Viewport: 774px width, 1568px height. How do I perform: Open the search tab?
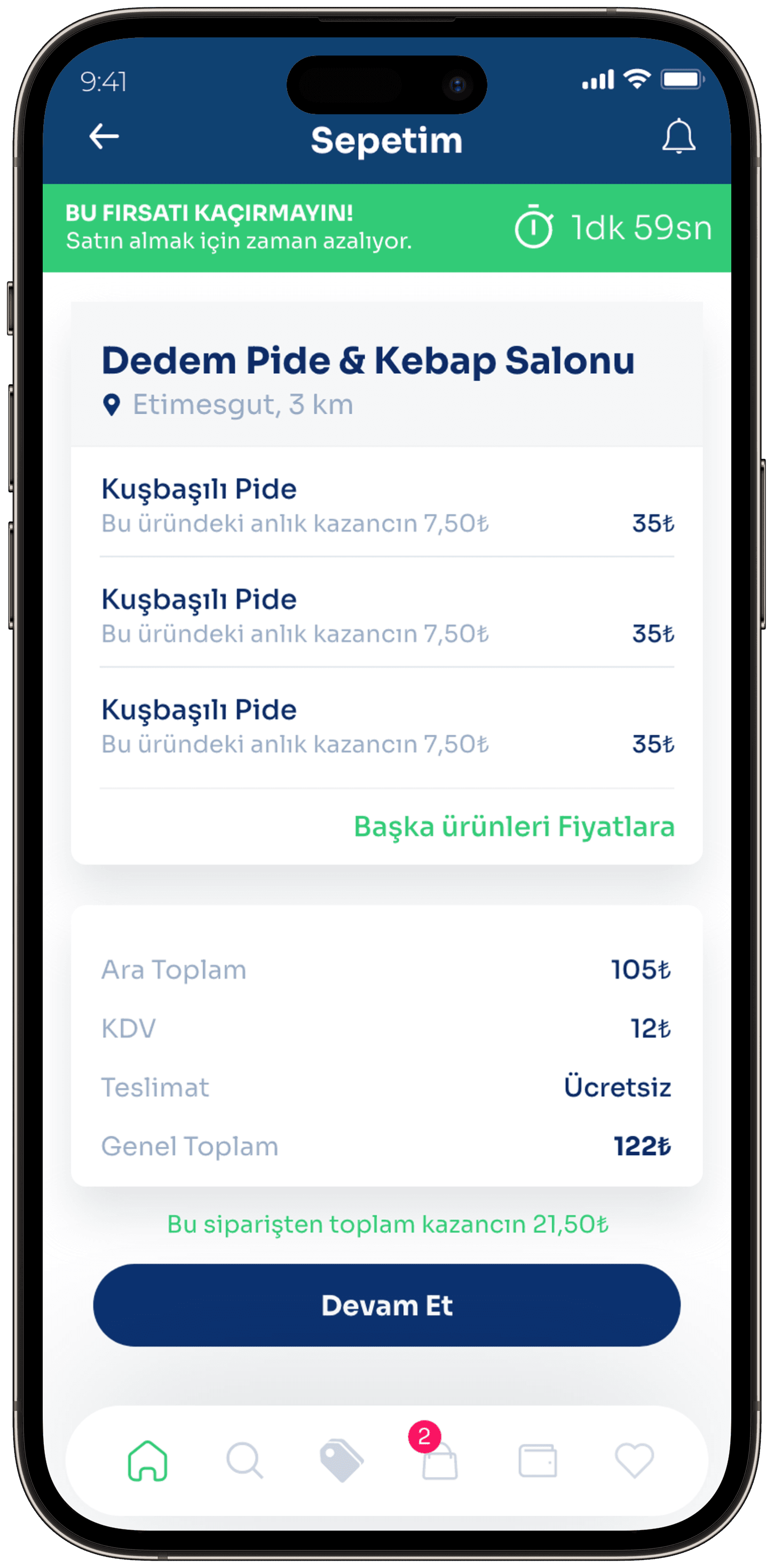coord(244,1460)
